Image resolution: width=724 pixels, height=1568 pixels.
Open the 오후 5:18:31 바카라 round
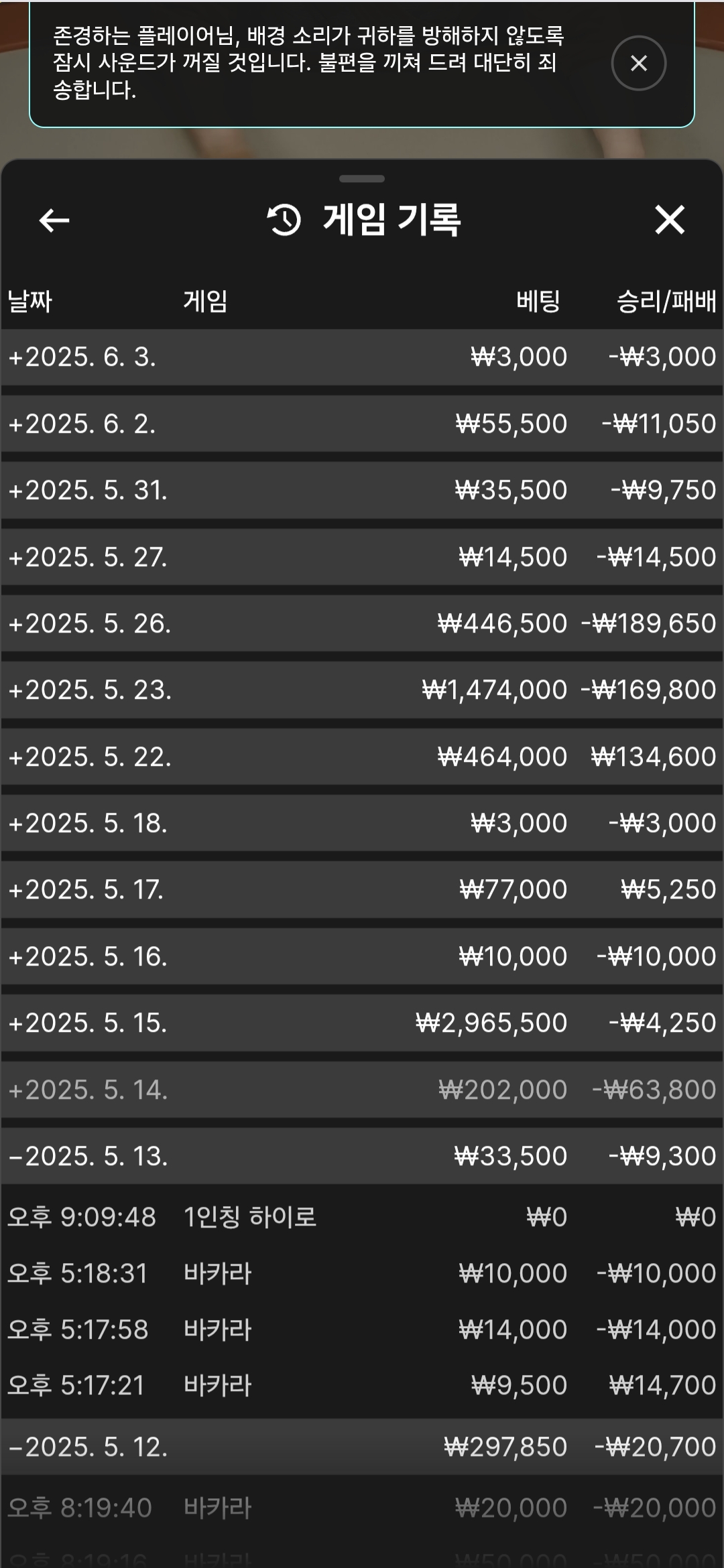tap(362, 1273)
